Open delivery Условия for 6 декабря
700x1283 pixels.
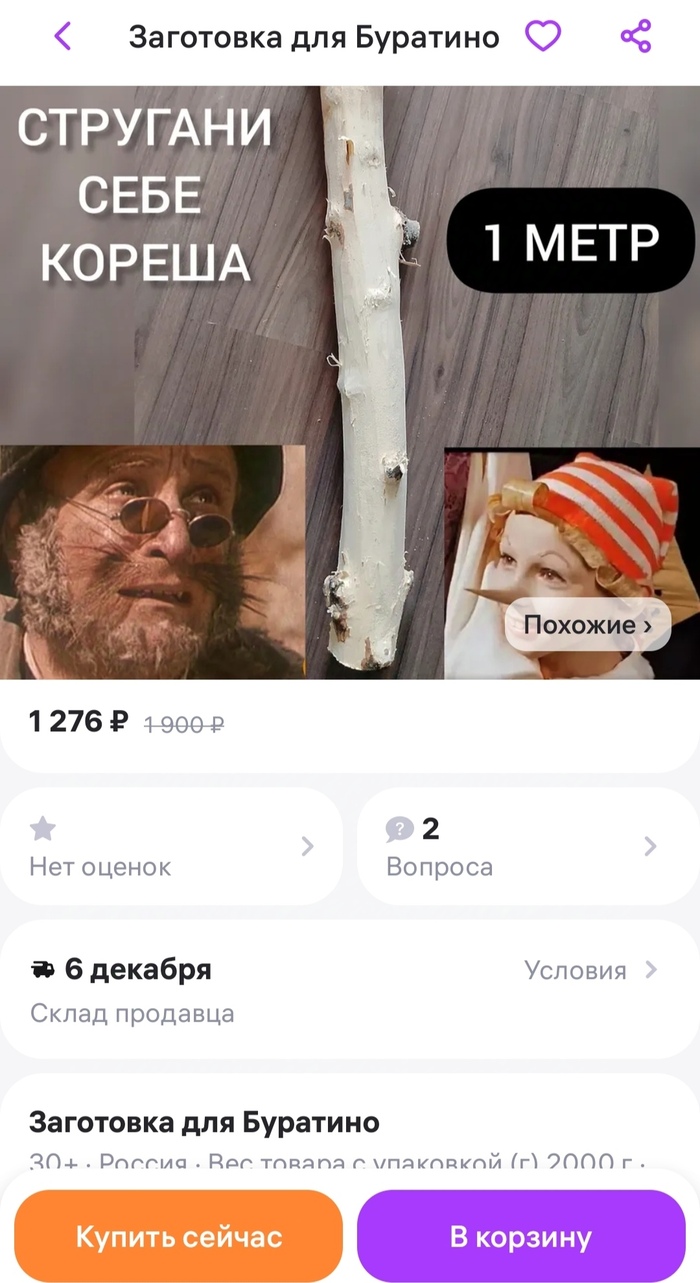tap(590, 970)
